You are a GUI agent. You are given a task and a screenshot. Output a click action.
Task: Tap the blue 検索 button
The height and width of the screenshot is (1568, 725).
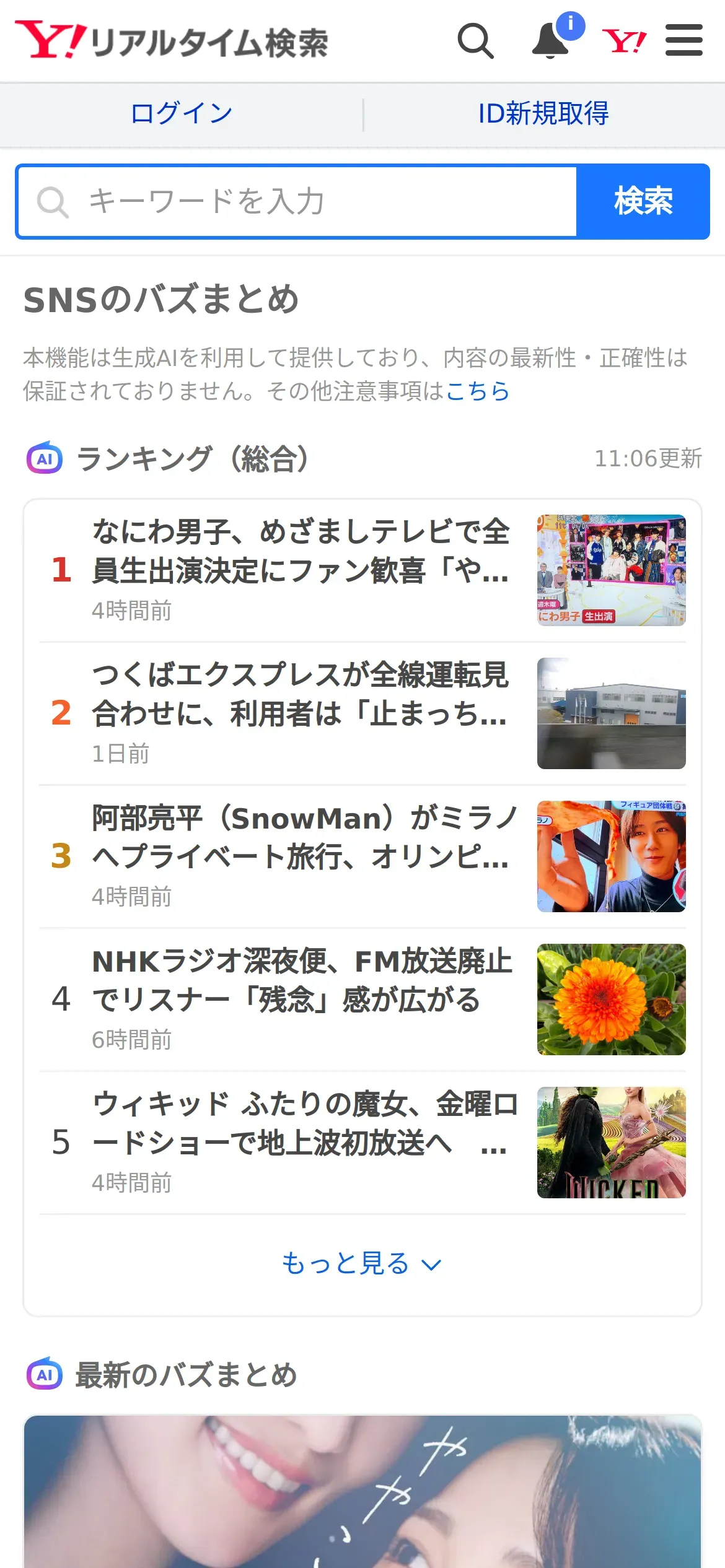coord(643,202)
